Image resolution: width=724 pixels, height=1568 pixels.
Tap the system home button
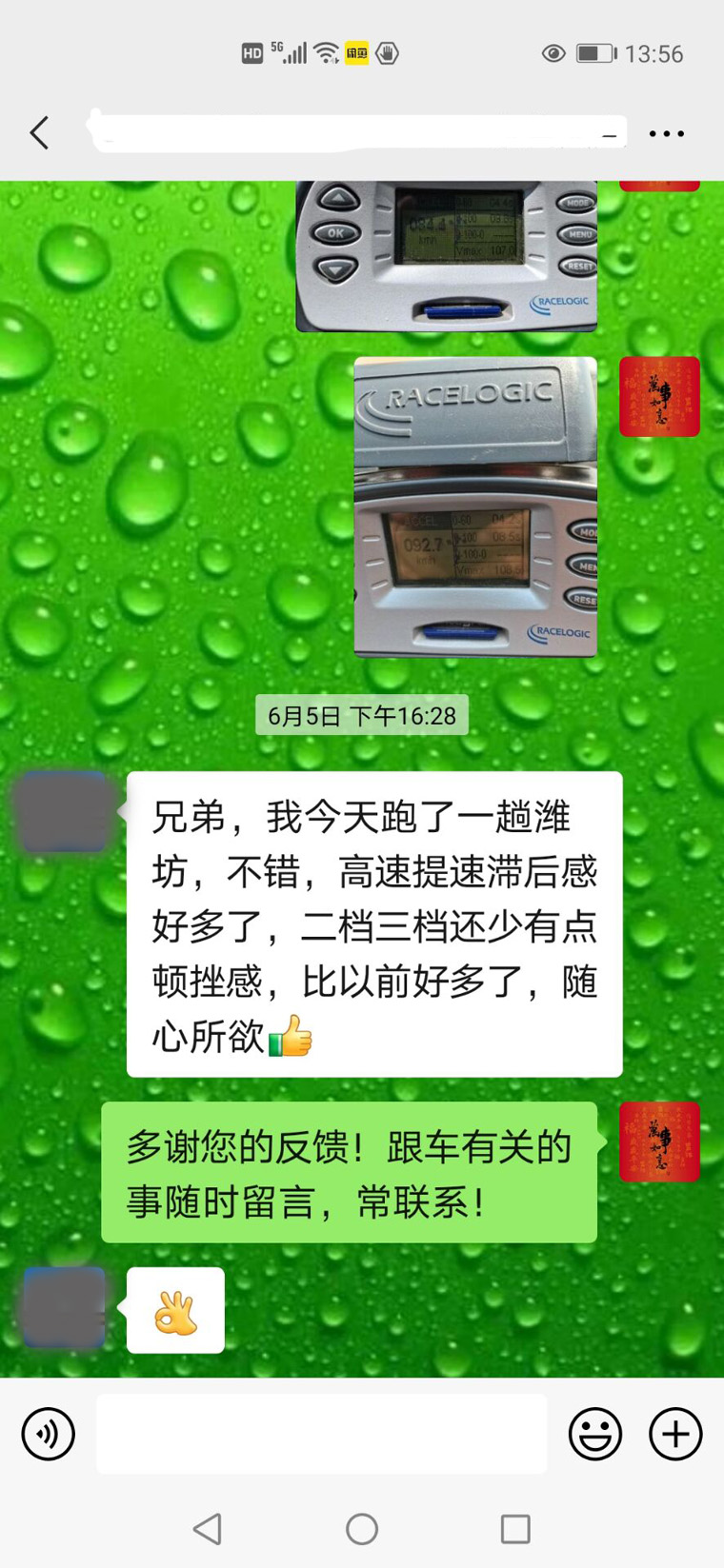coord(362,1529)
